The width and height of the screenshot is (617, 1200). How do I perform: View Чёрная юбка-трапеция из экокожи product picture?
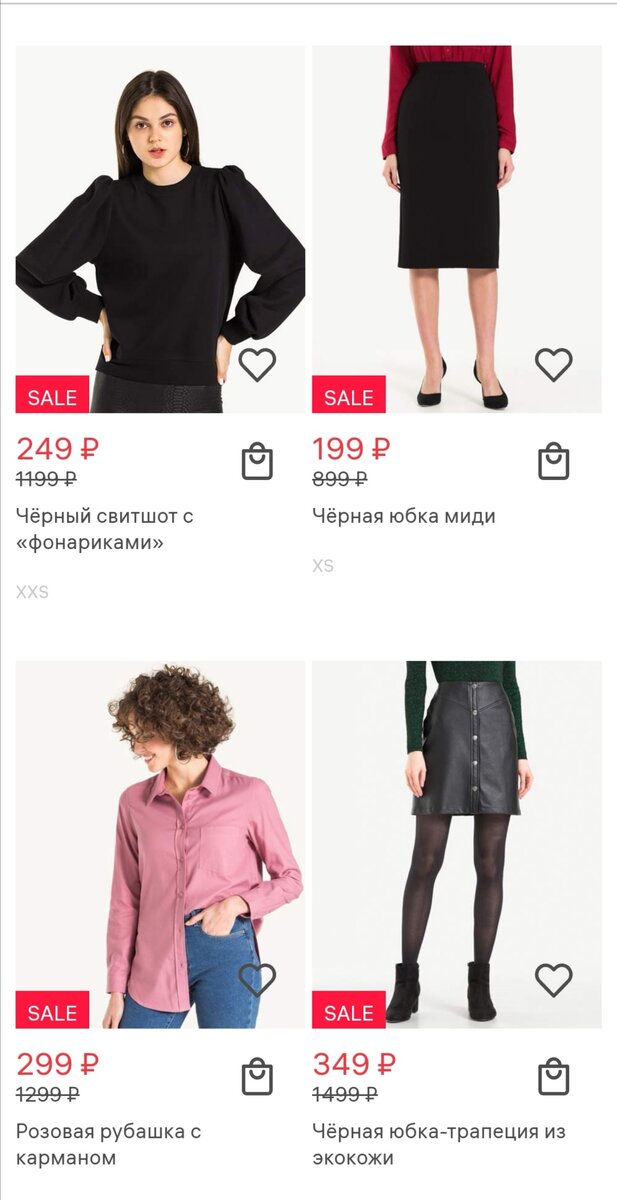click(x=457, y=840)
